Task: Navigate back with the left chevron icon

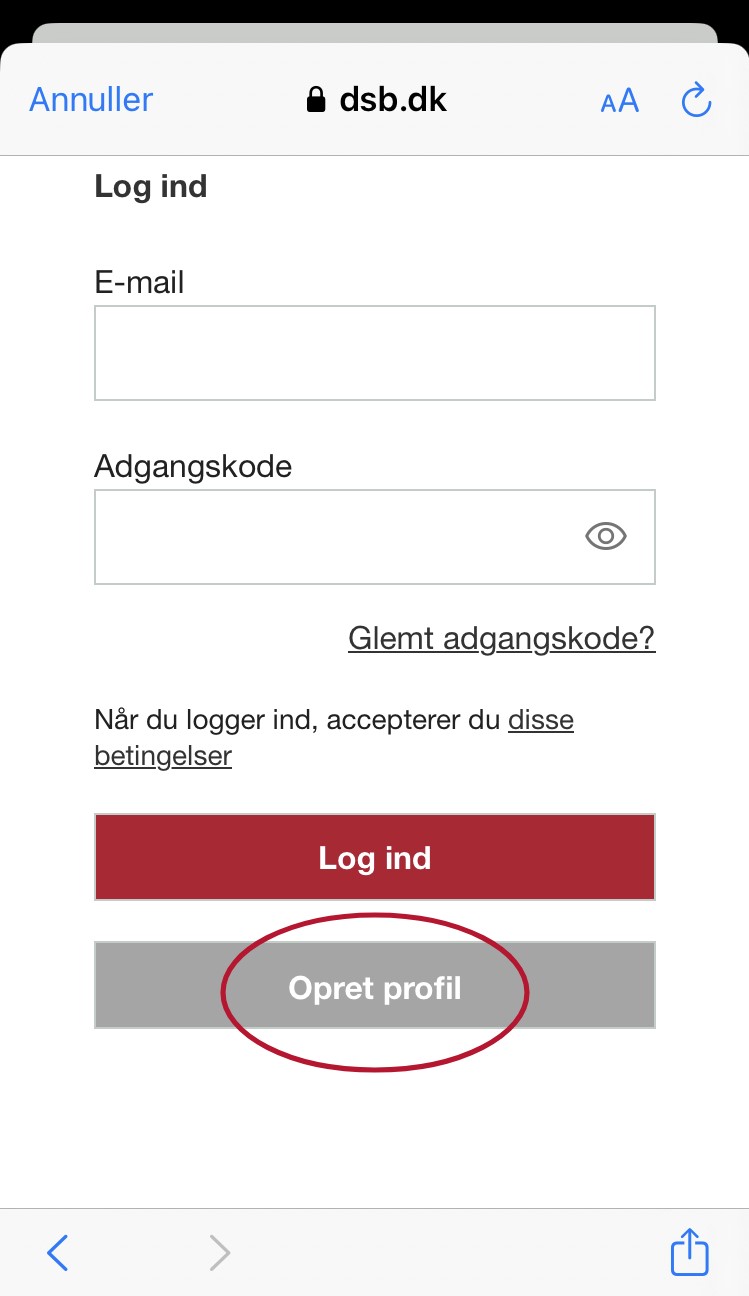Action: 57,1251
